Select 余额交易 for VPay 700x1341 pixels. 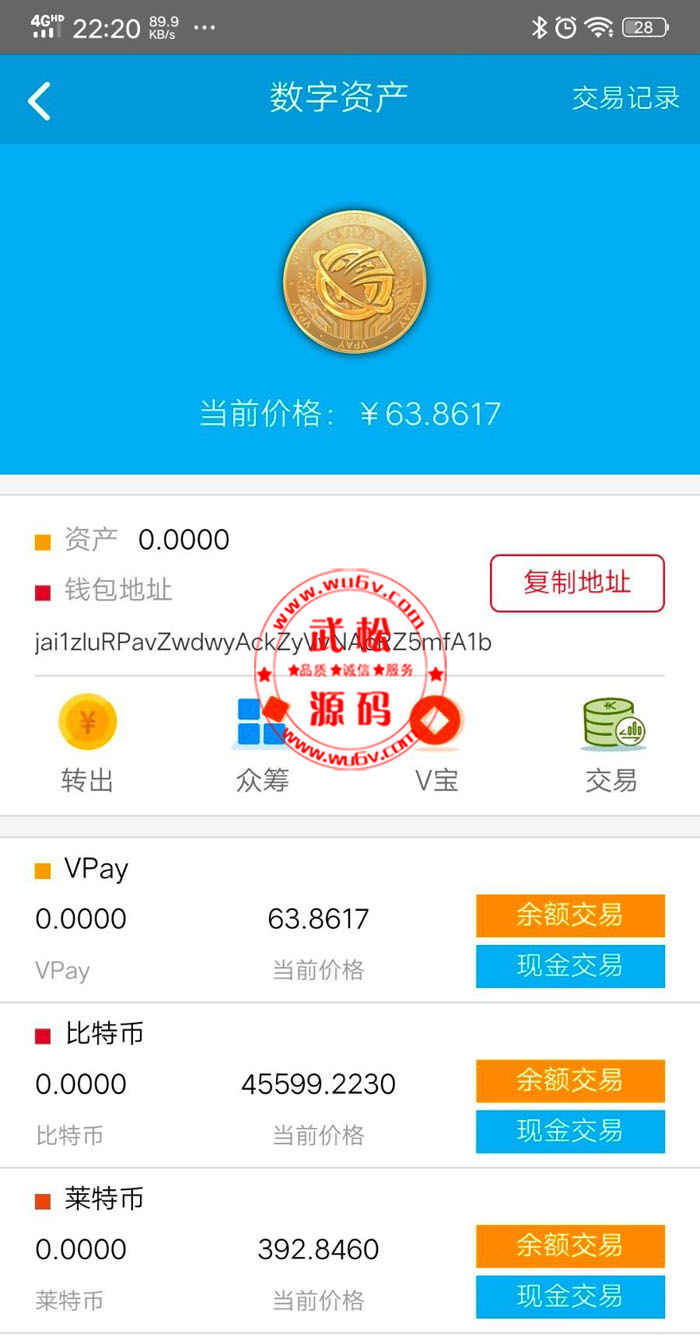click(x=570, y=915)
